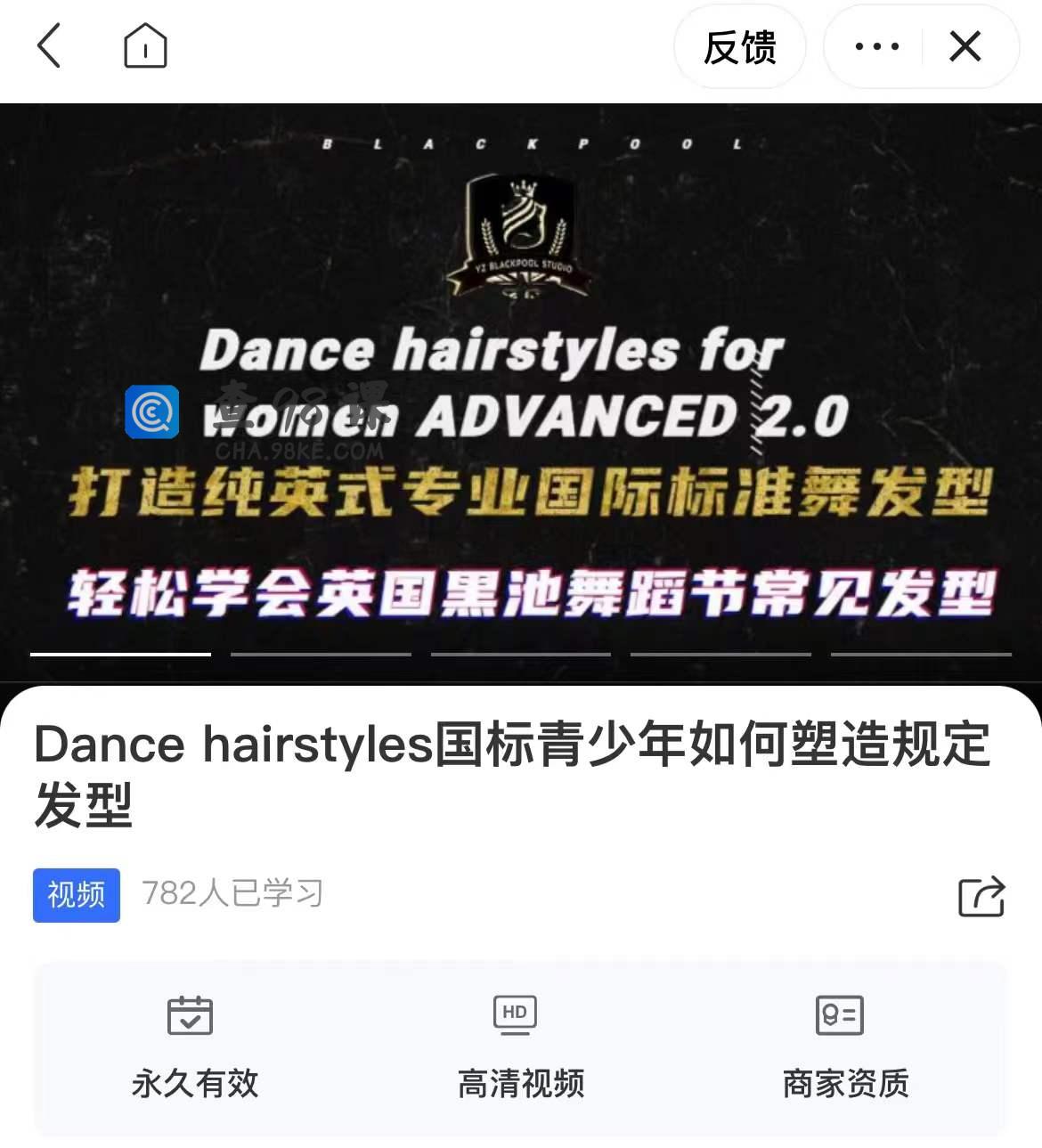
Task: Open the home icon in the top bar
Action: [x=145, y=46]
